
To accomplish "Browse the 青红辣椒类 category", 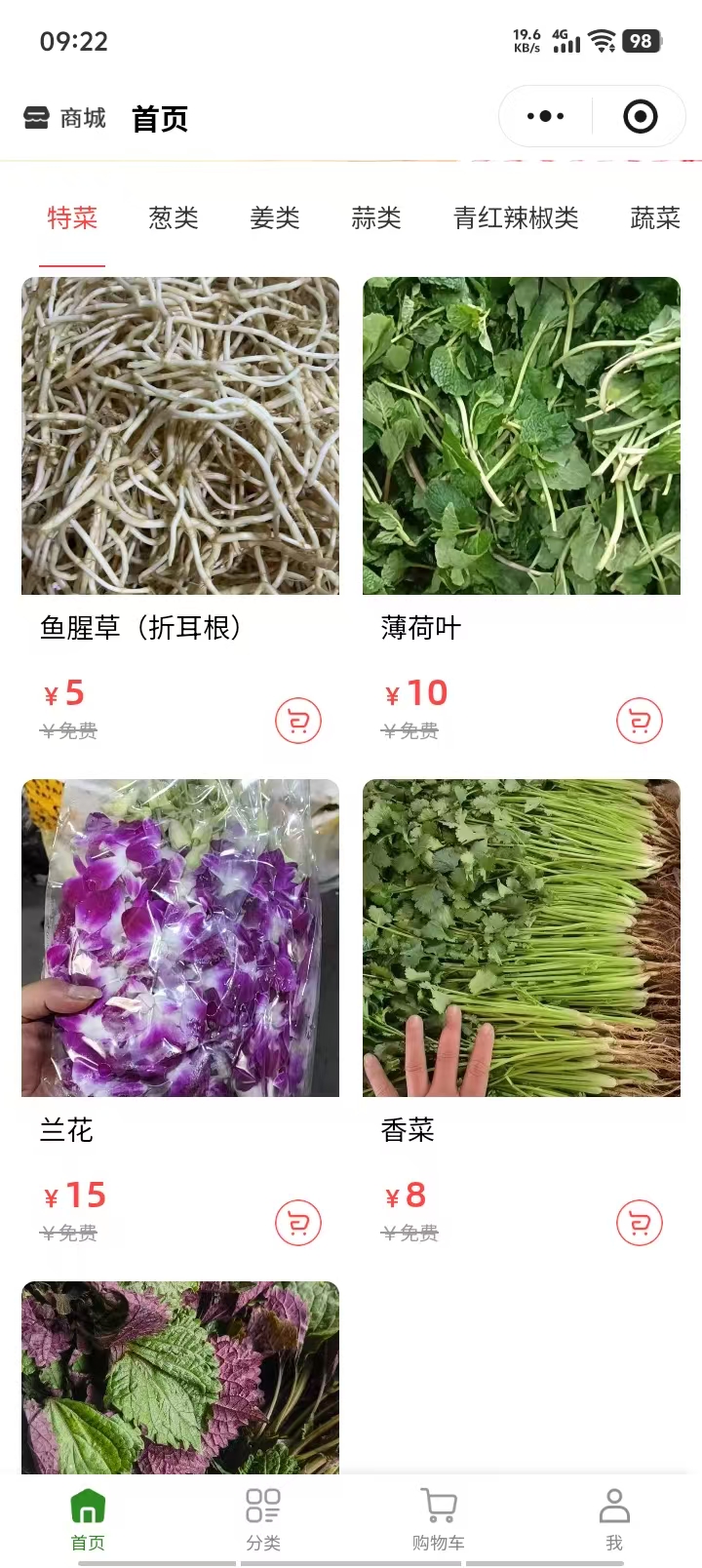I will [x=516, y=217].
